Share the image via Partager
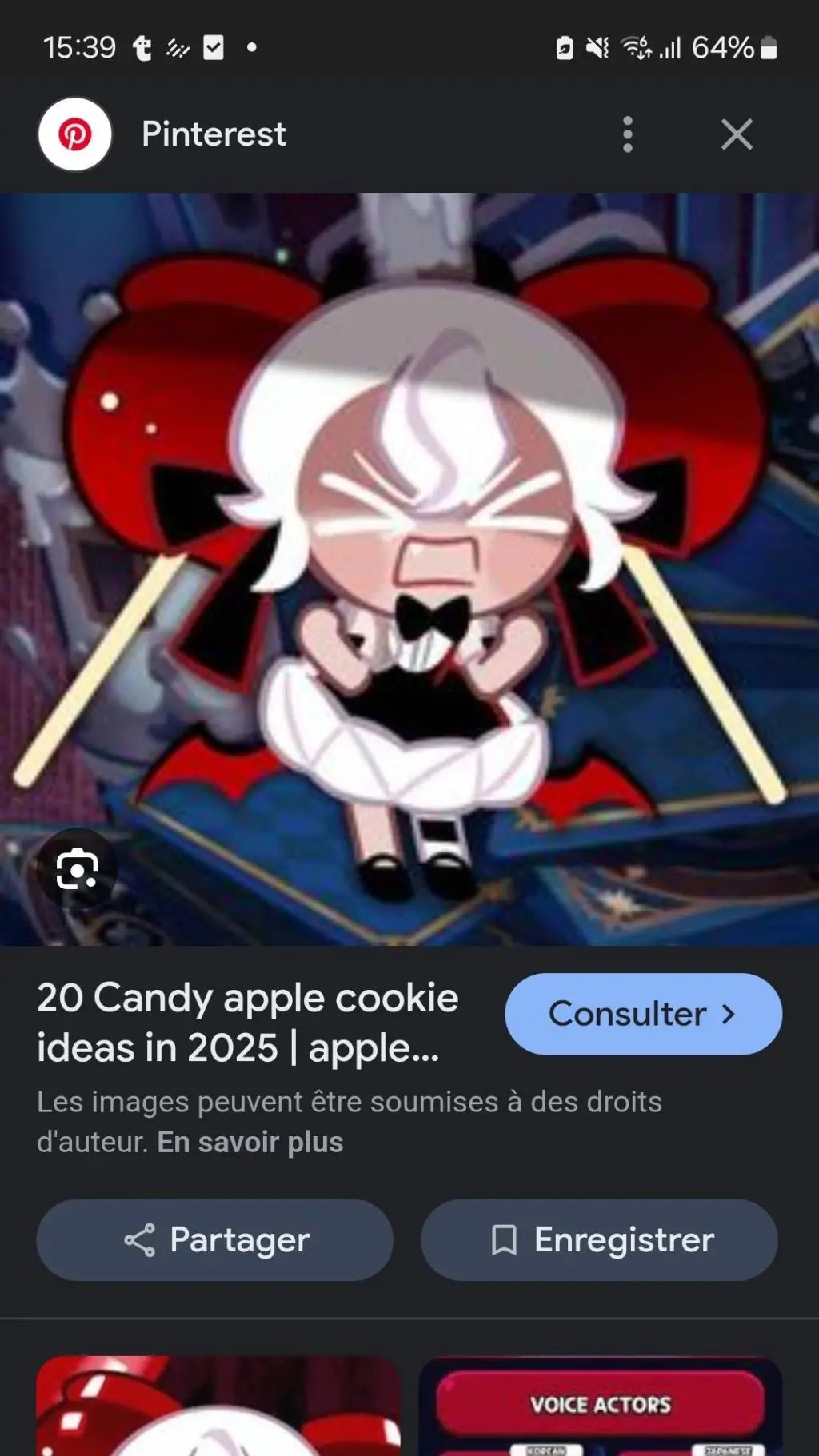The height and width of the screenshot is (1456, 819). click(x=214, y=1239)
